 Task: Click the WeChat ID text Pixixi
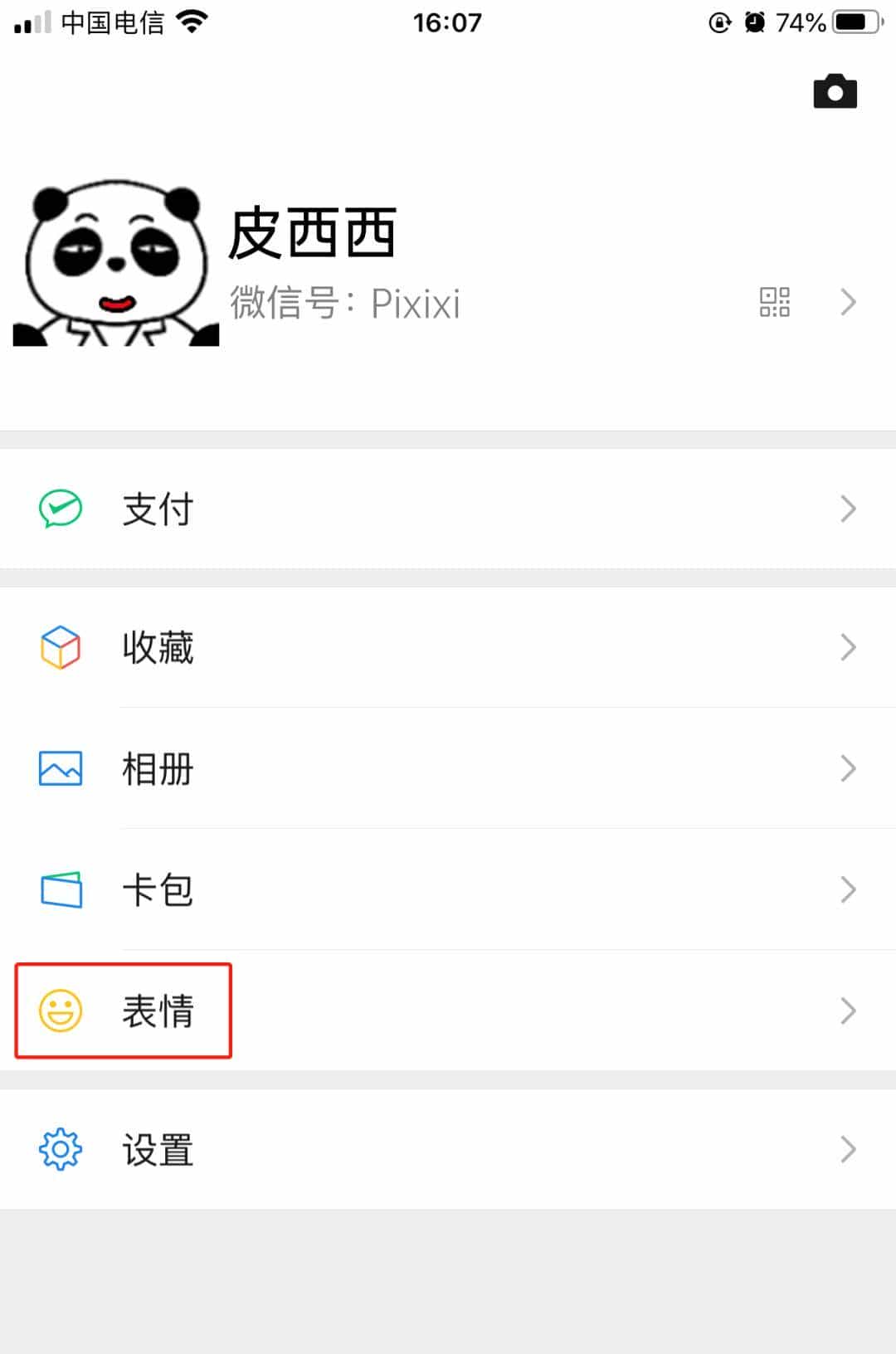pos(416,304)
